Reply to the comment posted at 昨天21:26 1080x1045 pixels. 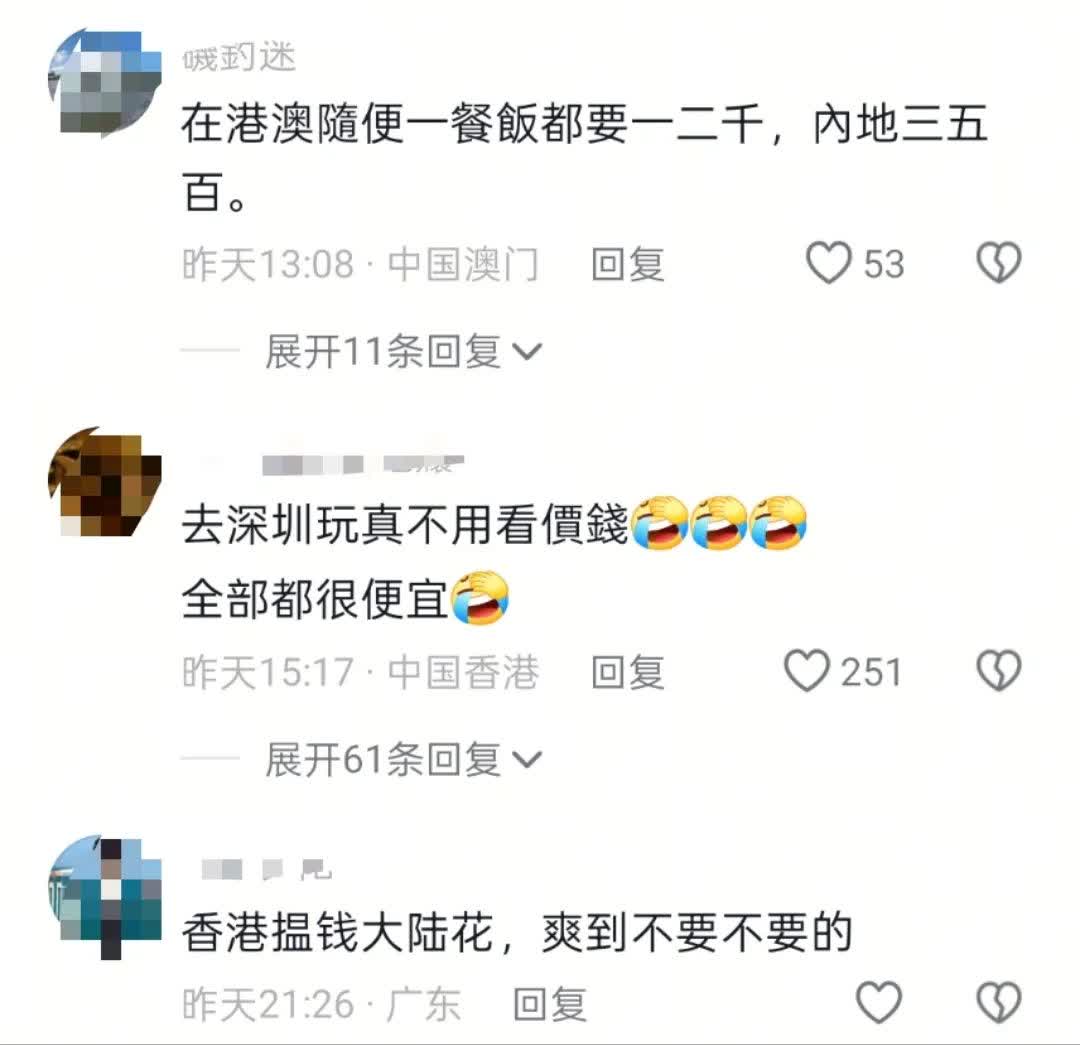tap(549, 1003)
